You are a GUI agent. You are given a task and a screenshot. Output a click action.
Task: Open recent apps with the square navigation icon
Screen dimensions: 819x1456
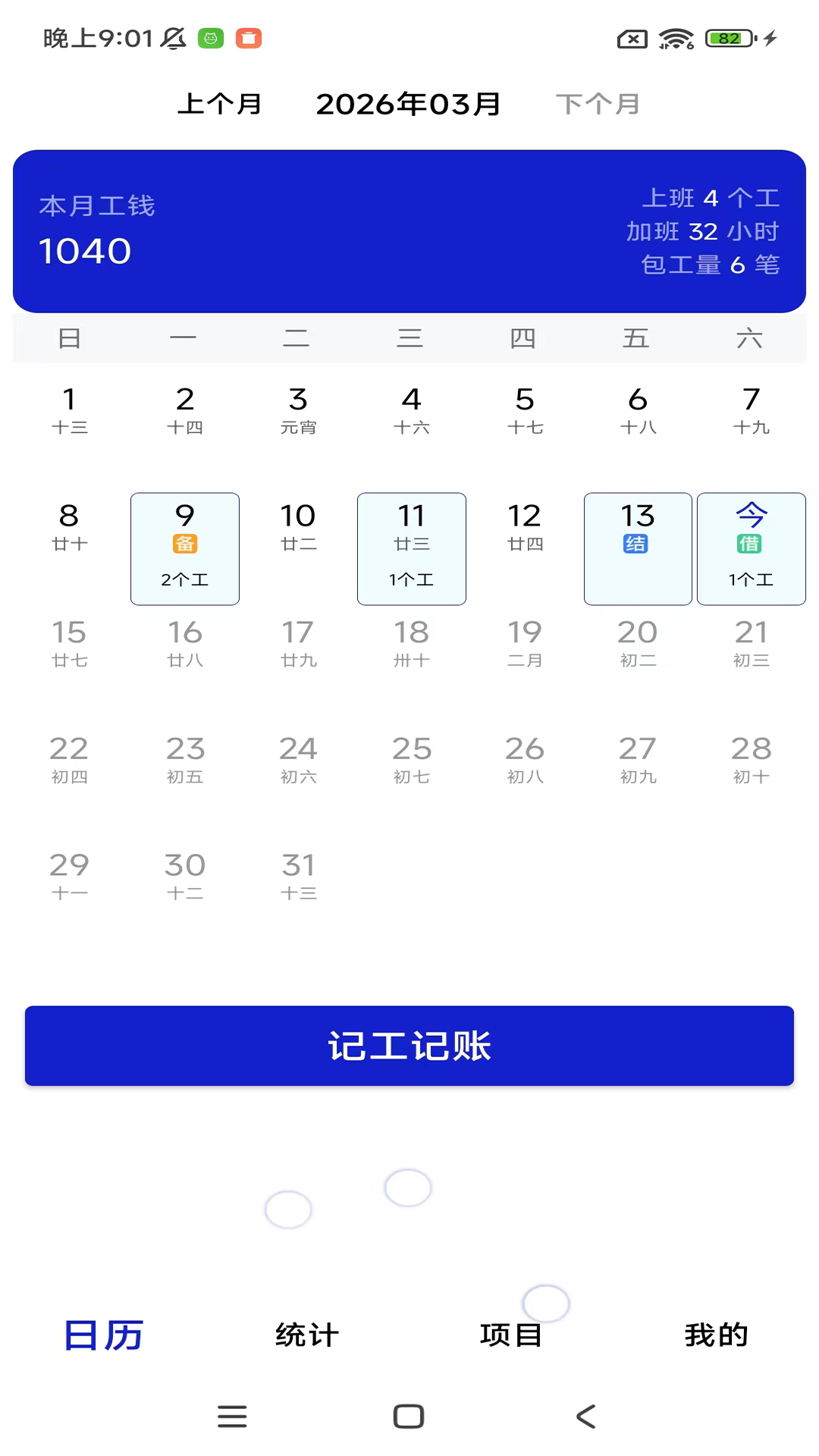click(x=408, y=1415)
